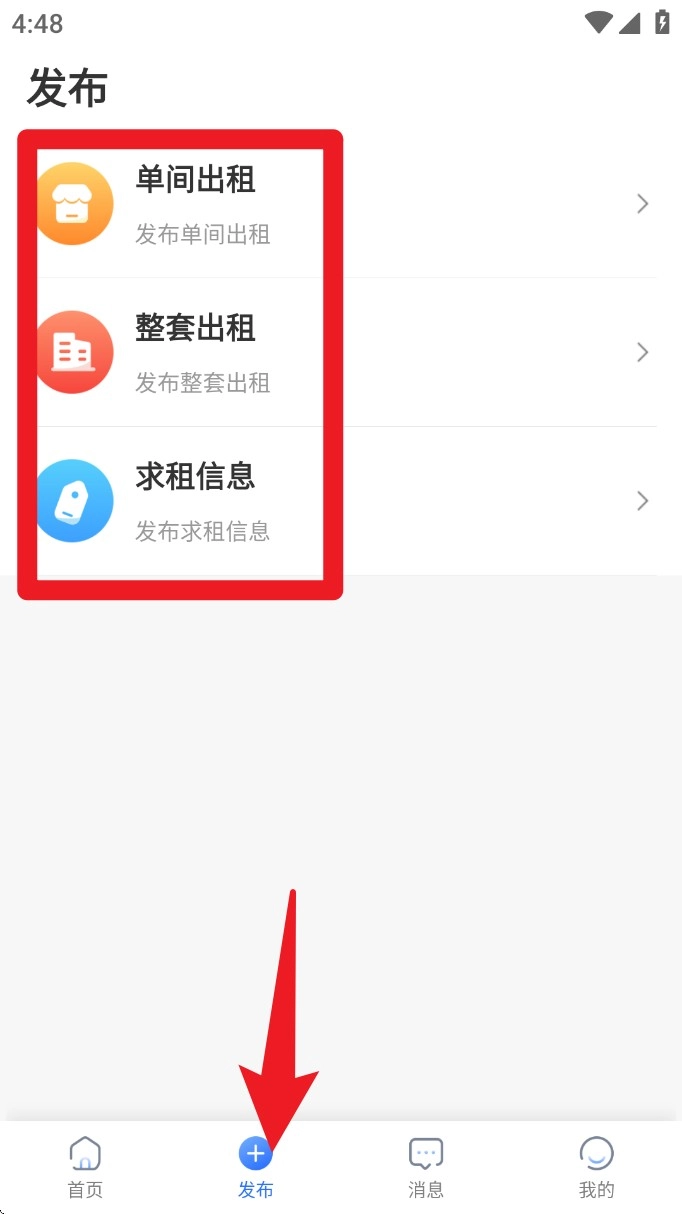This screenshot has height=1214, width=682.
Task: Select 整套出租 listing option
Action: (340, 352)
